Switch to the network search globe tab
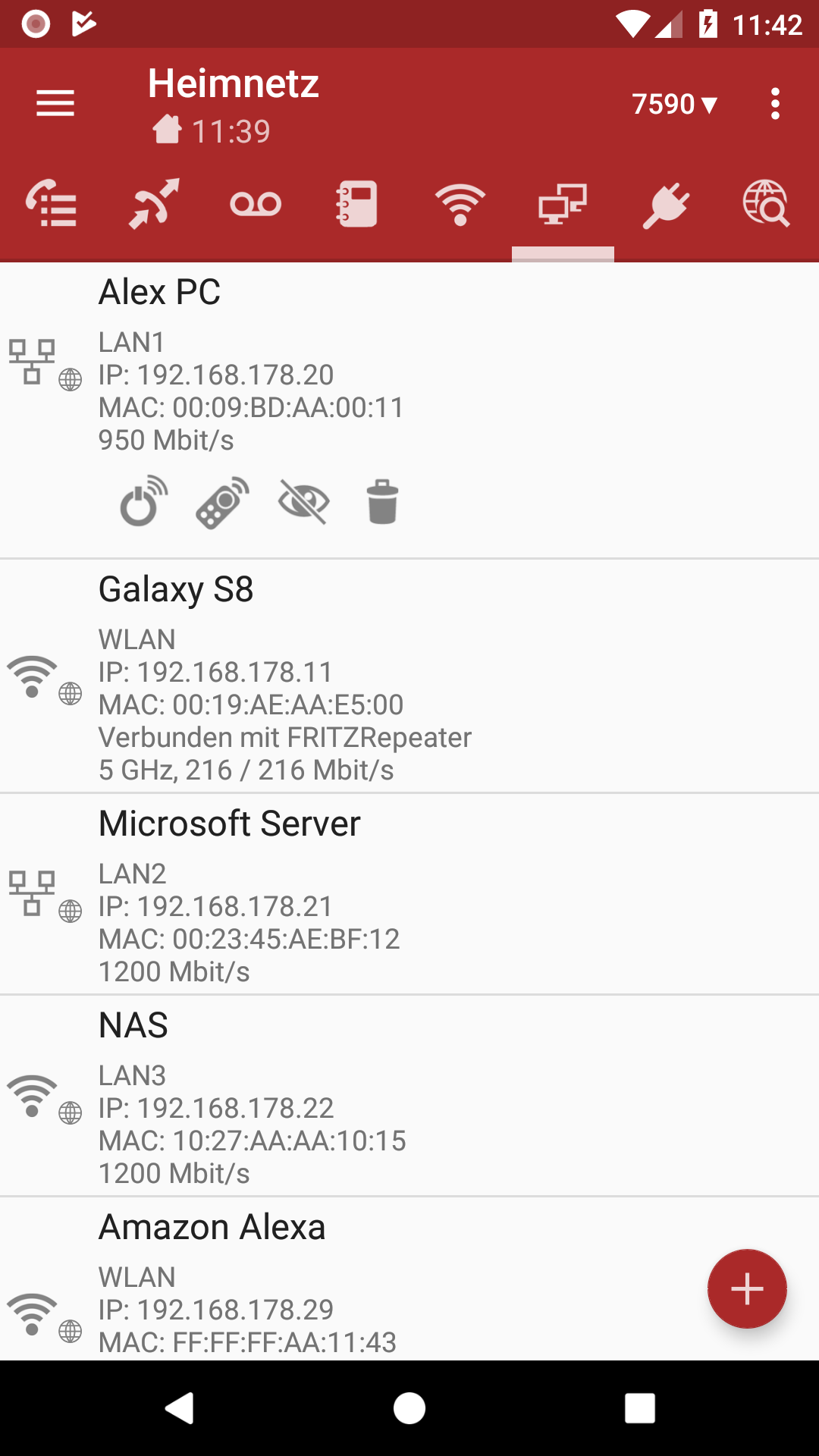This screenshot has height=1456, width=819. click(x=766, y=204)
